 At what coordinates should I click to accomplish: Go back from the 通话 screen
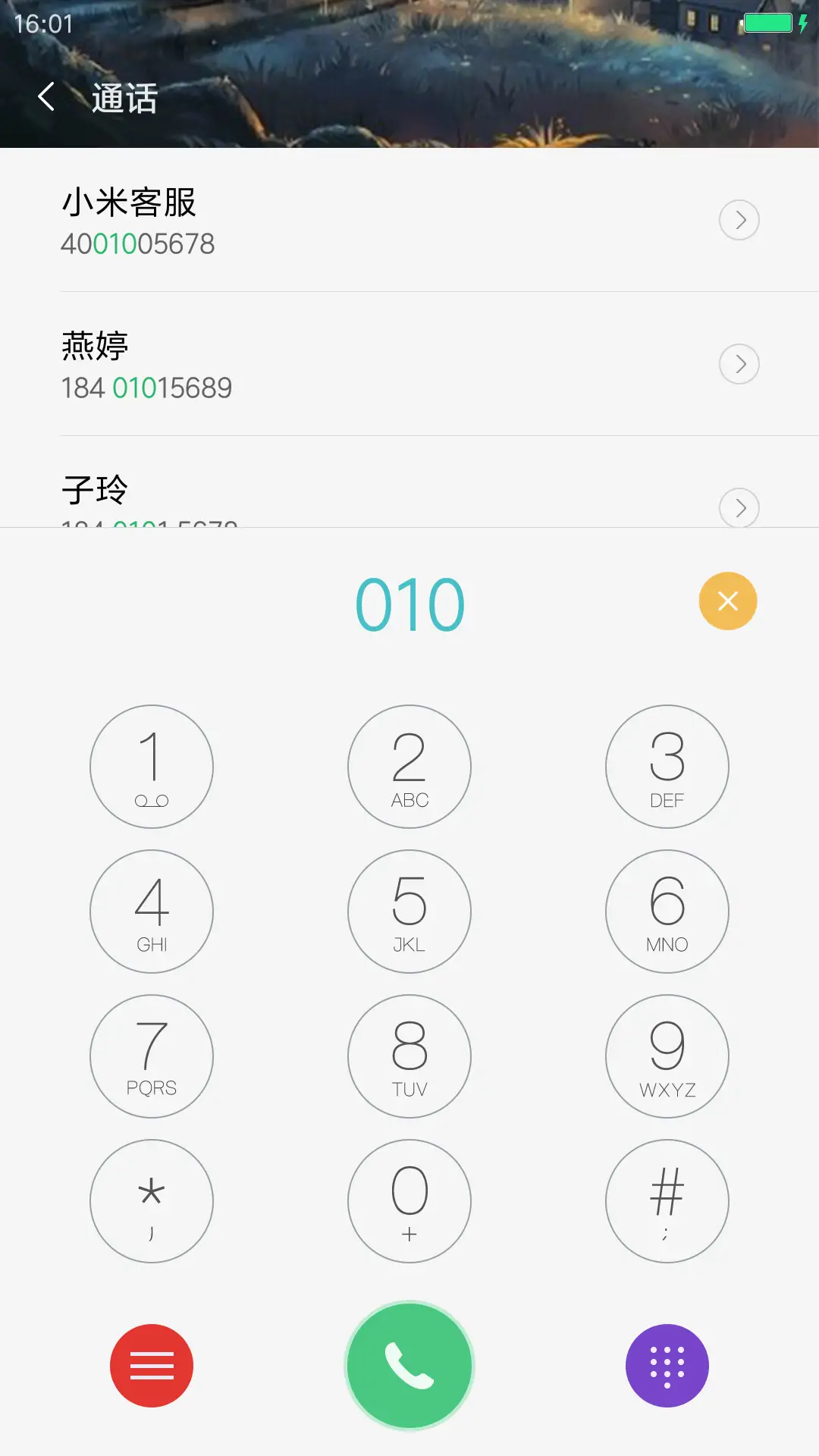(46, 97)
